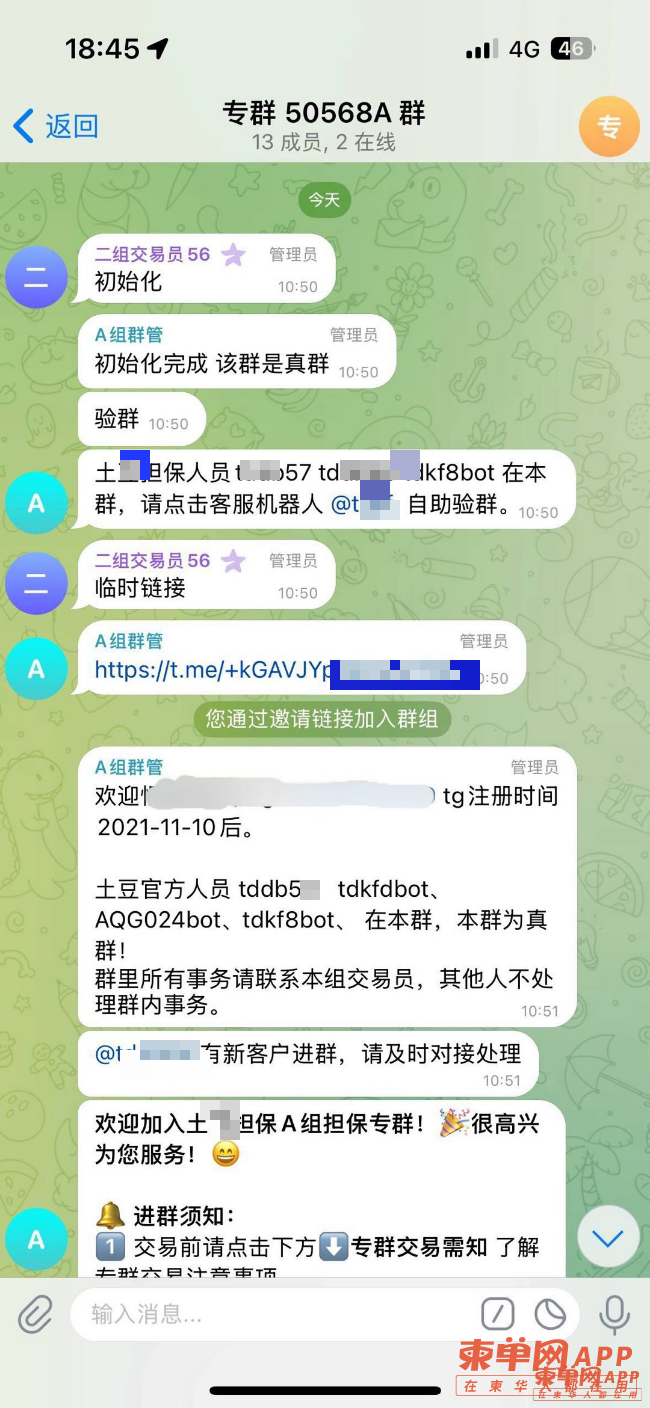The image size is (650, 1408).
Task: Open the sticker panel icon
Action: [x=550, y=1314]
